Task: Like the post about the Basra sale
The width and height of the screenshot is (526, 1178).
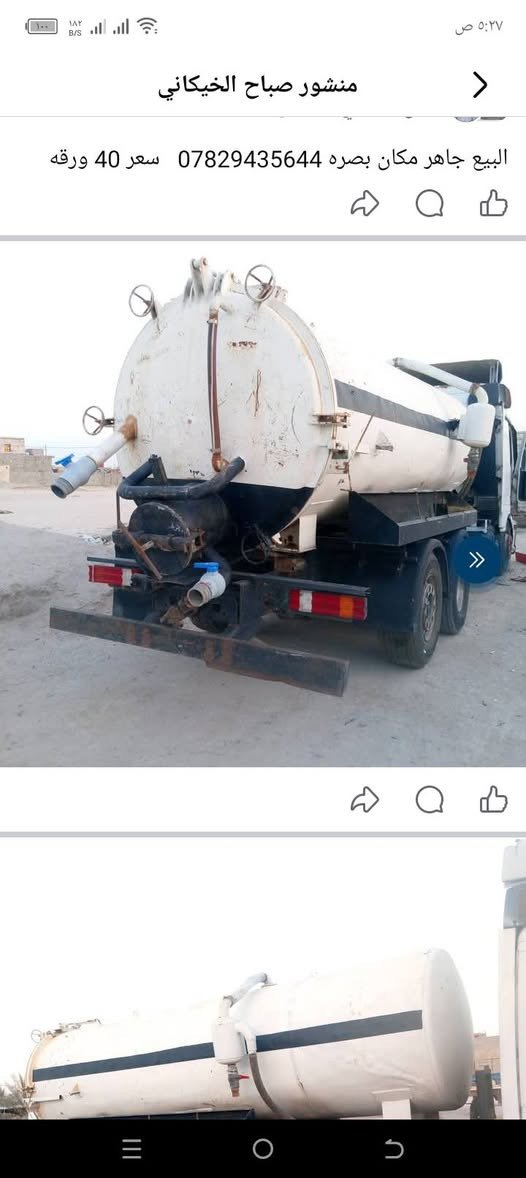Action: (494, 203)
